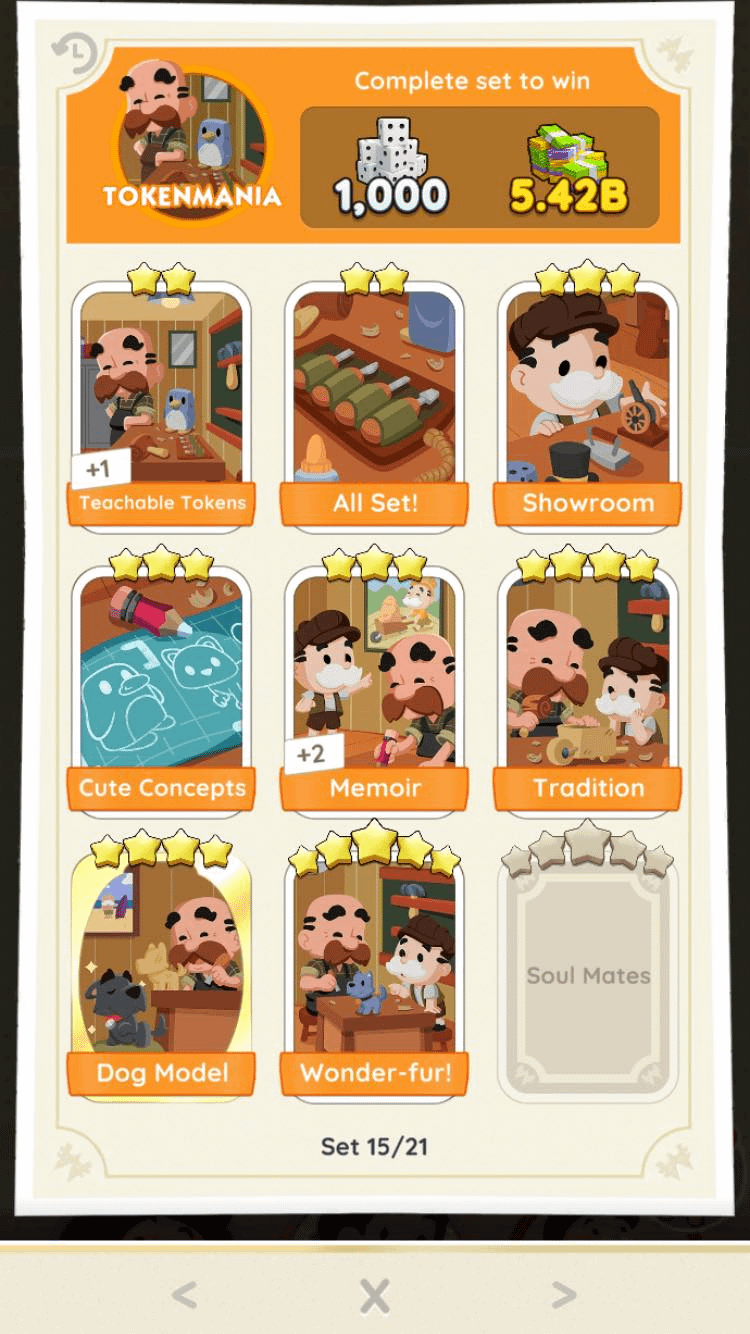Open the history clock icon
This screenshot has width=750, height=1334.
[x=75, y=53]
